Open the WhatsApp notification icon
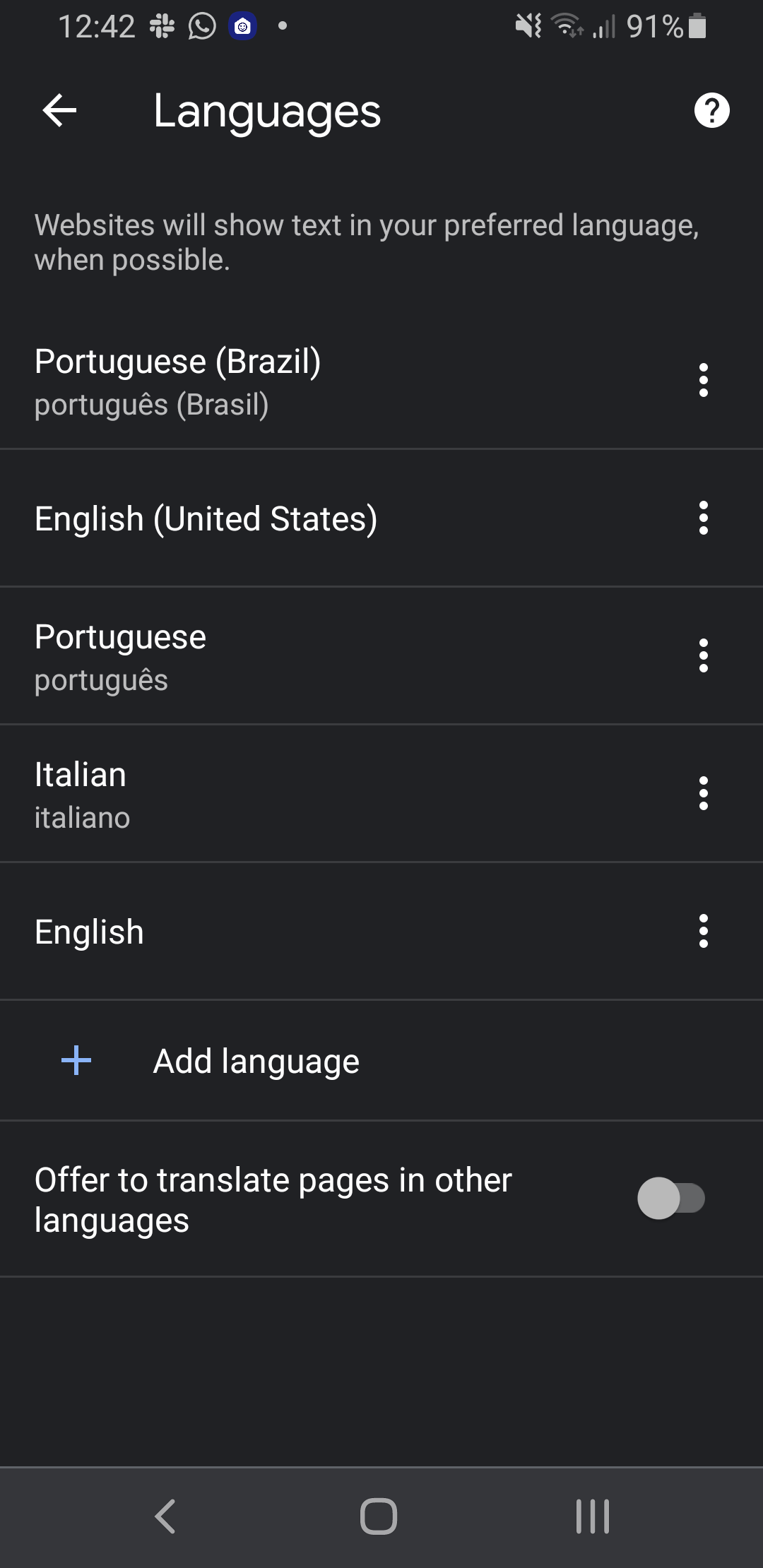 coord(201,25)
